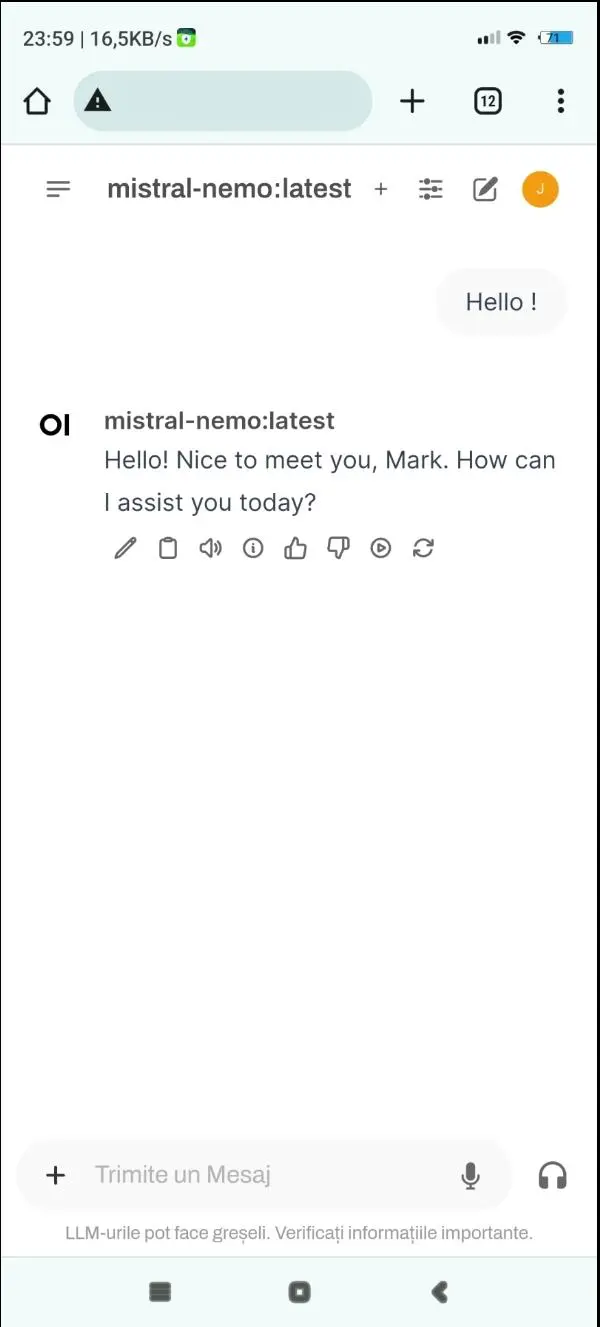Give the response a thumbs down
This screenshot has width=600, height=1327.
tap(338, 548)
